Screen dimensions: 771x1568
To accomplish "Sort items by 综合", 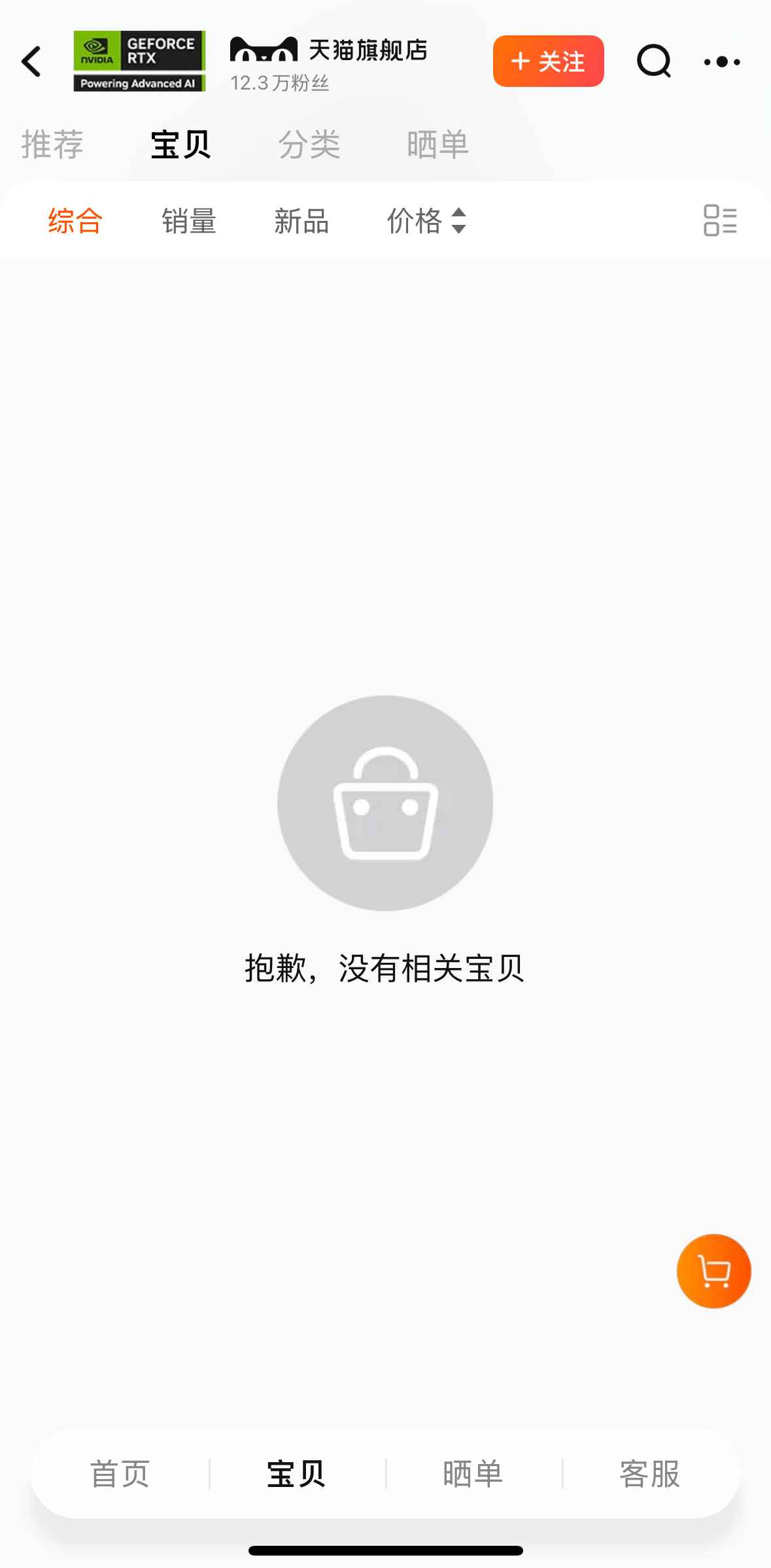I will [x=75, y=221].
